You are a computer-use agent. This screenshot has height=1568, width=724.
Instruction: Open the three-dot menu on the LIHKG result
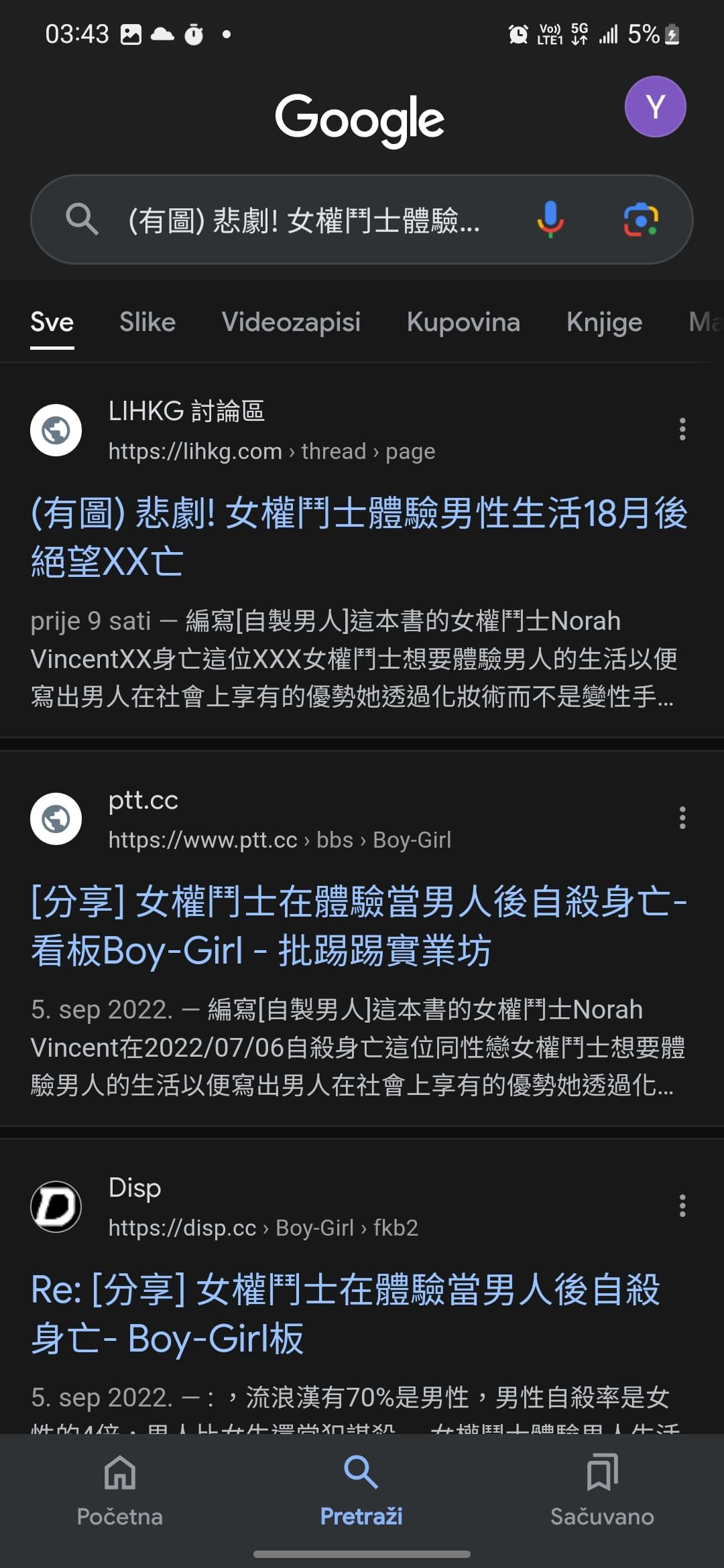[682, 430]
